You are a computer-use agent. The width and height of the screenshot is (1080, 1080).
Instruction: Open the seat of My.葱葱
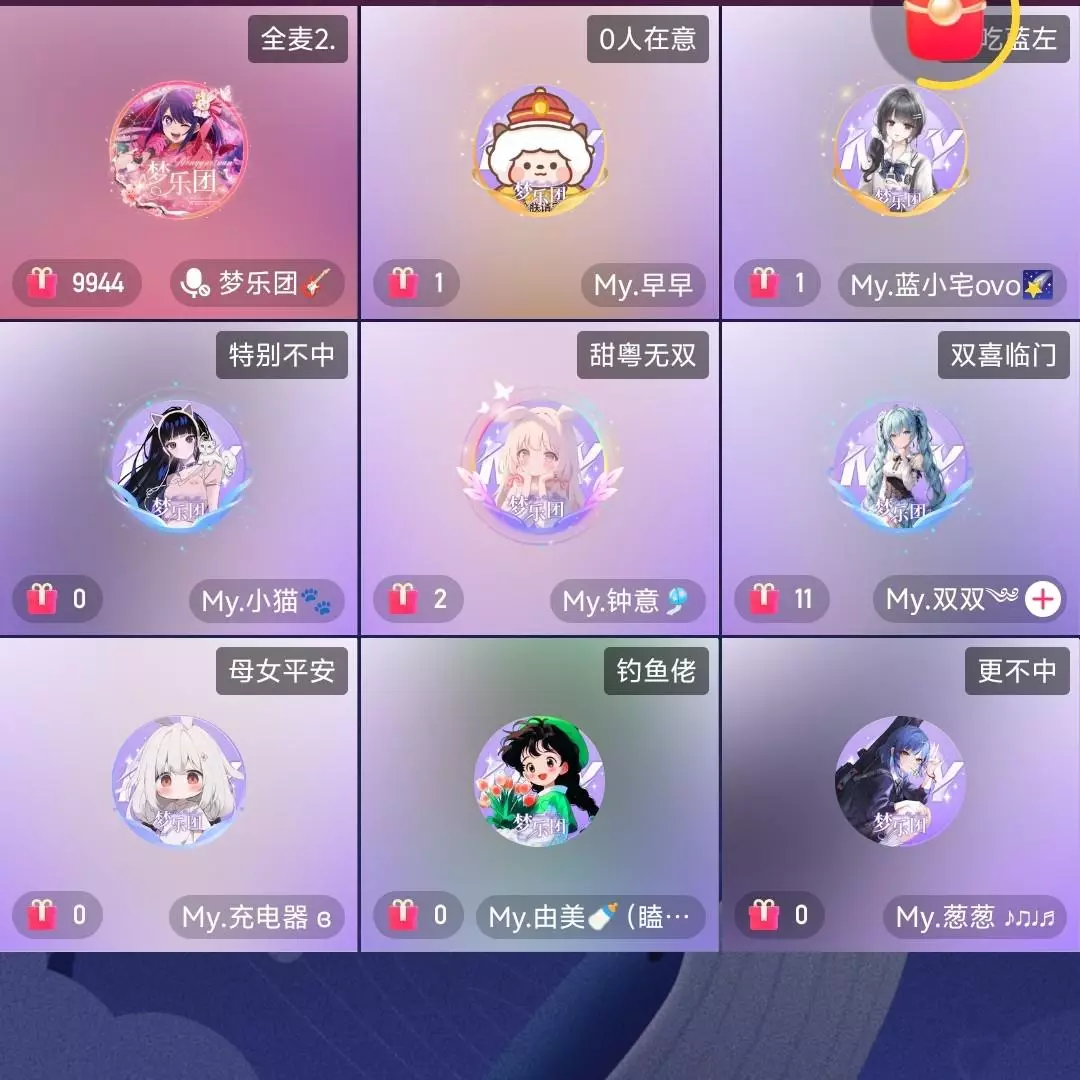tap(900, 780)
